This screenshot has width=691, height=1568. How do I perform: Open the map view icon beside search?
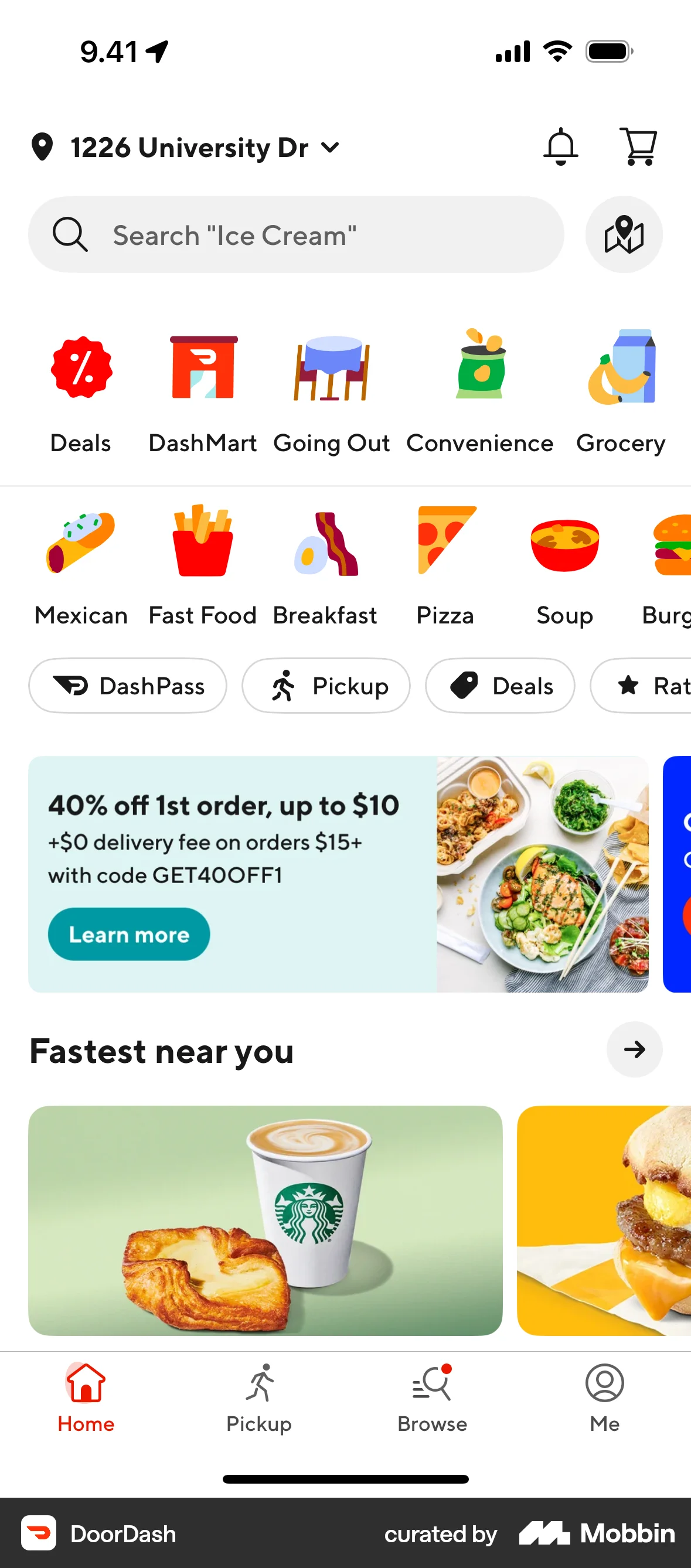pos(624,234)
